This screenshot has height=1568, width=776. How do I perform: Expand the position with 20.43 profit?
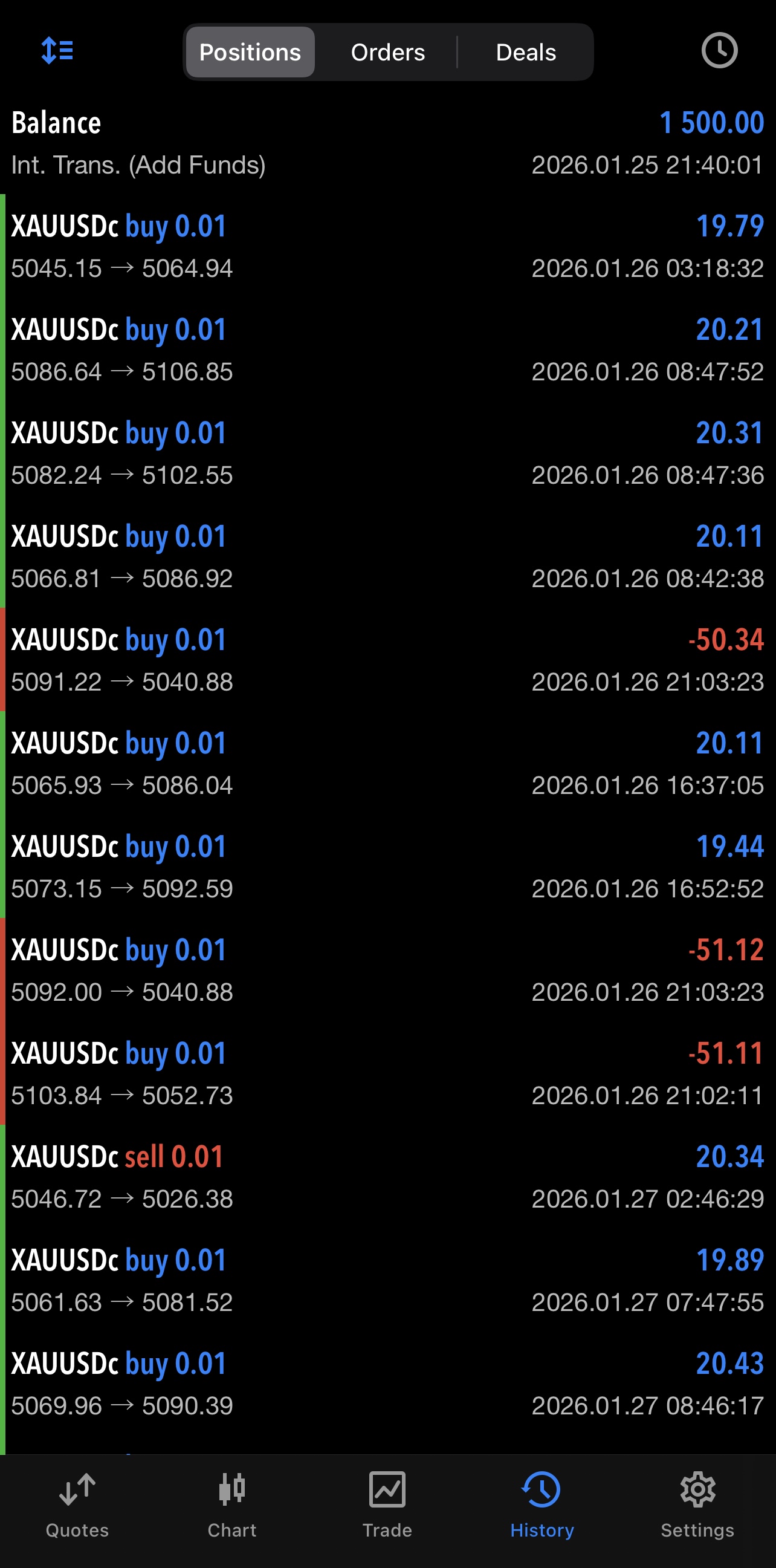388,1384
